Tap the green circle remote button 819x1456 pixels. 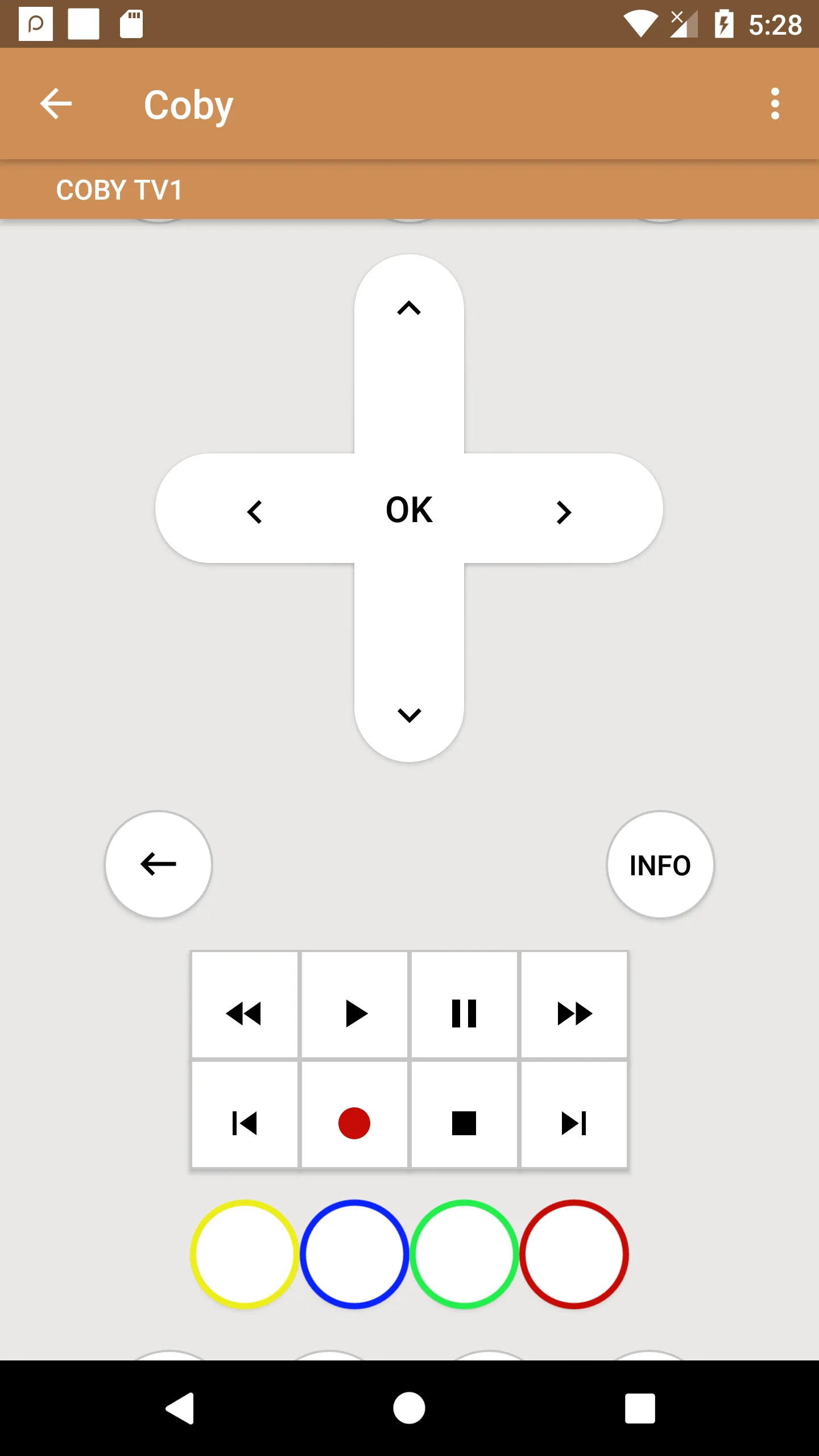click(x=464, y=1254)
